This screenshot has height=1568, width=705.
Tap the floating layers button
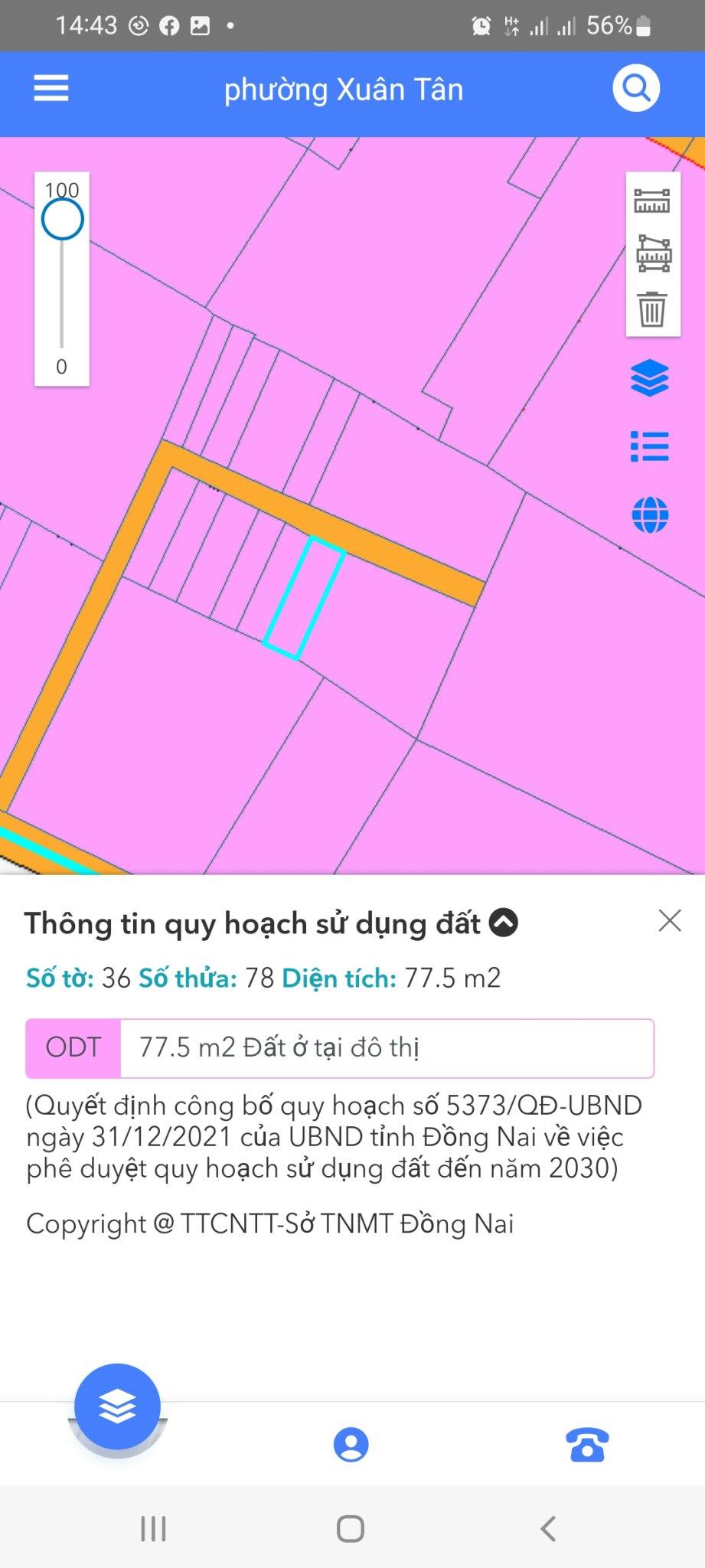pyautogui.click(x=117, y=1406)
